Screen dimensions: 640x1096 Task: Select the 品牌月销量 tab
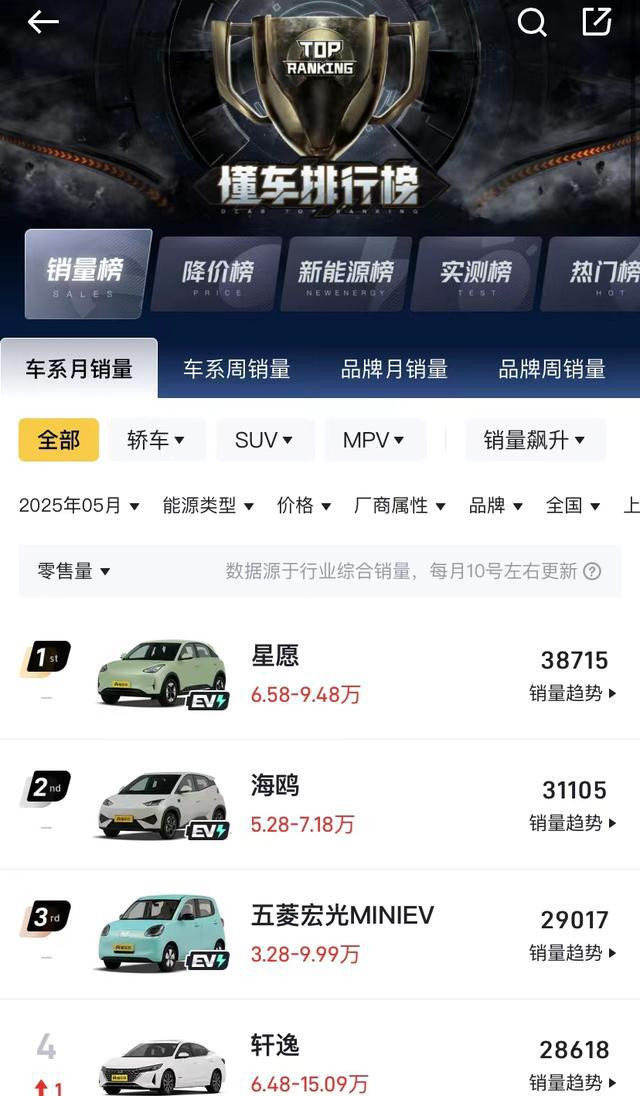394,369
